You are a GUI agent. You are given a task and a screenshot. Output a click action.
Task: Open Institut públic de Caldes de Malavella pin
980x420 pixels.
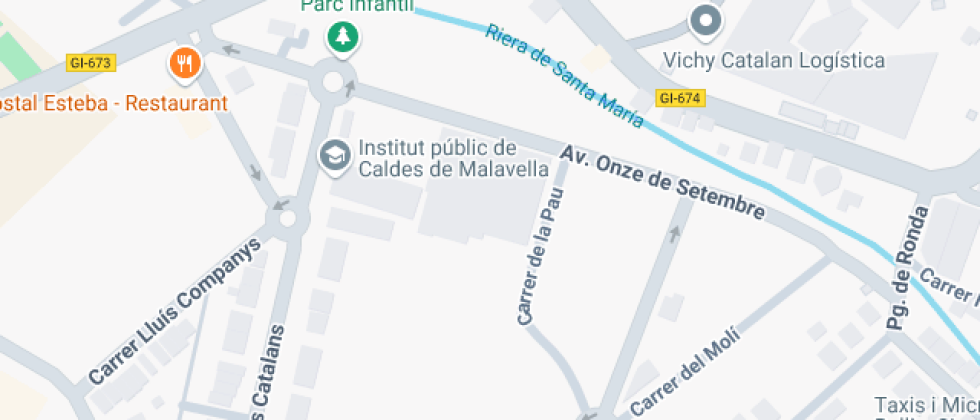coord(334,155)
